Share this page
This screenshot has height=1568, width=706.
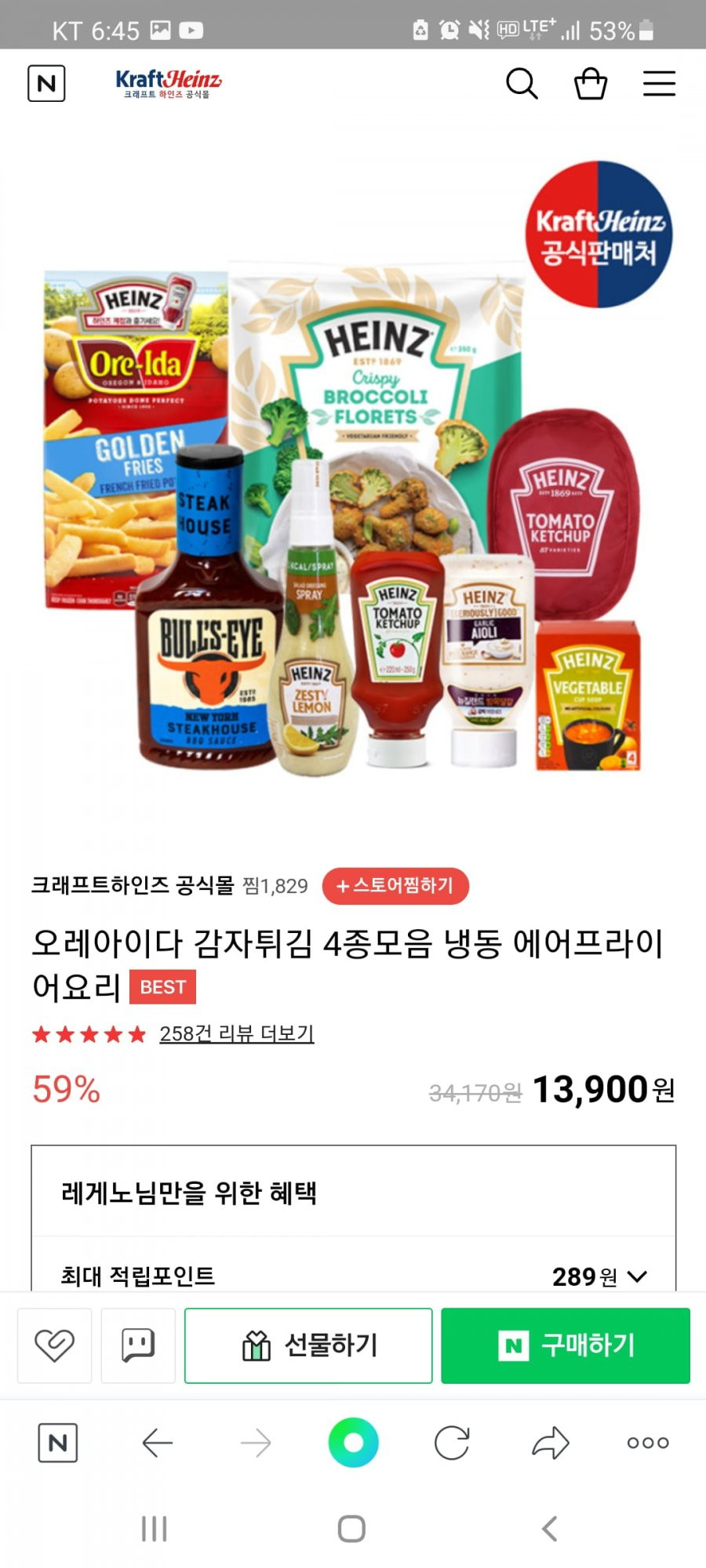551,1443
